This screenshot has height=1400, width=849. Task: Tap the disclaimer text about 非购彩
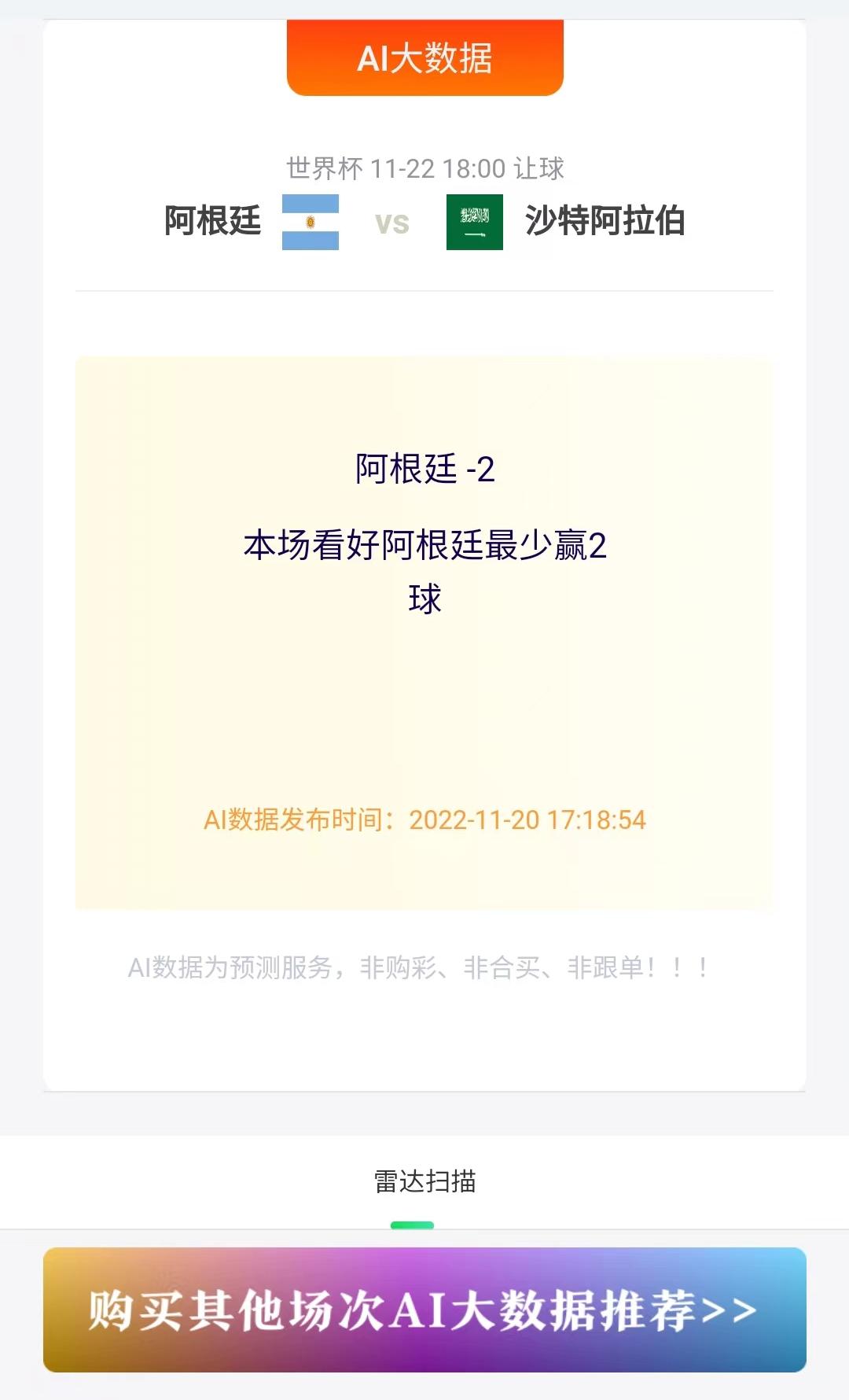(x=419, y=969)
